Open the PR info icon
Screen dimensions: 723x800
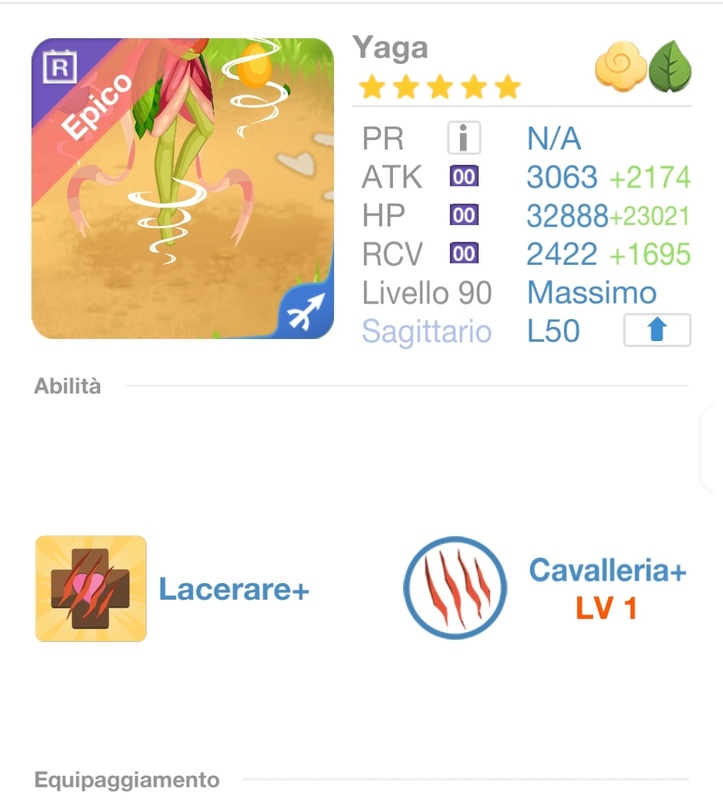[464, 138]
